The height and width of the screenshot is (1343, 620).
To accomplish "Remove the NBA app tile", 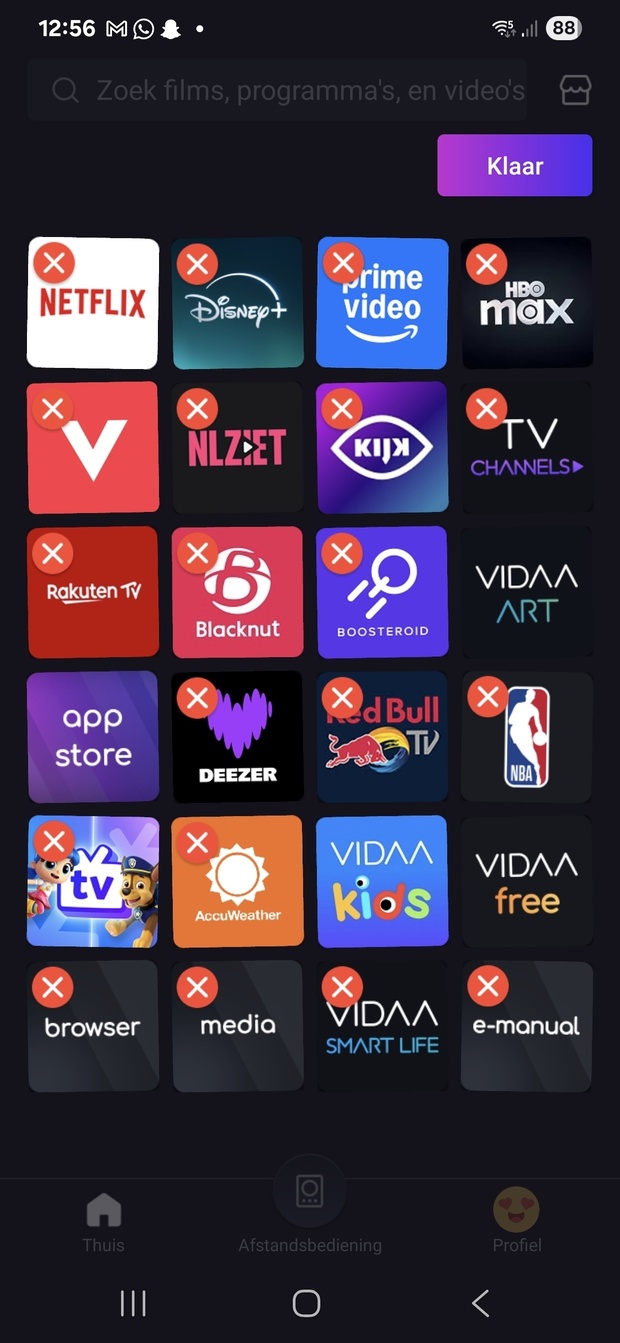I will [487, 698].
